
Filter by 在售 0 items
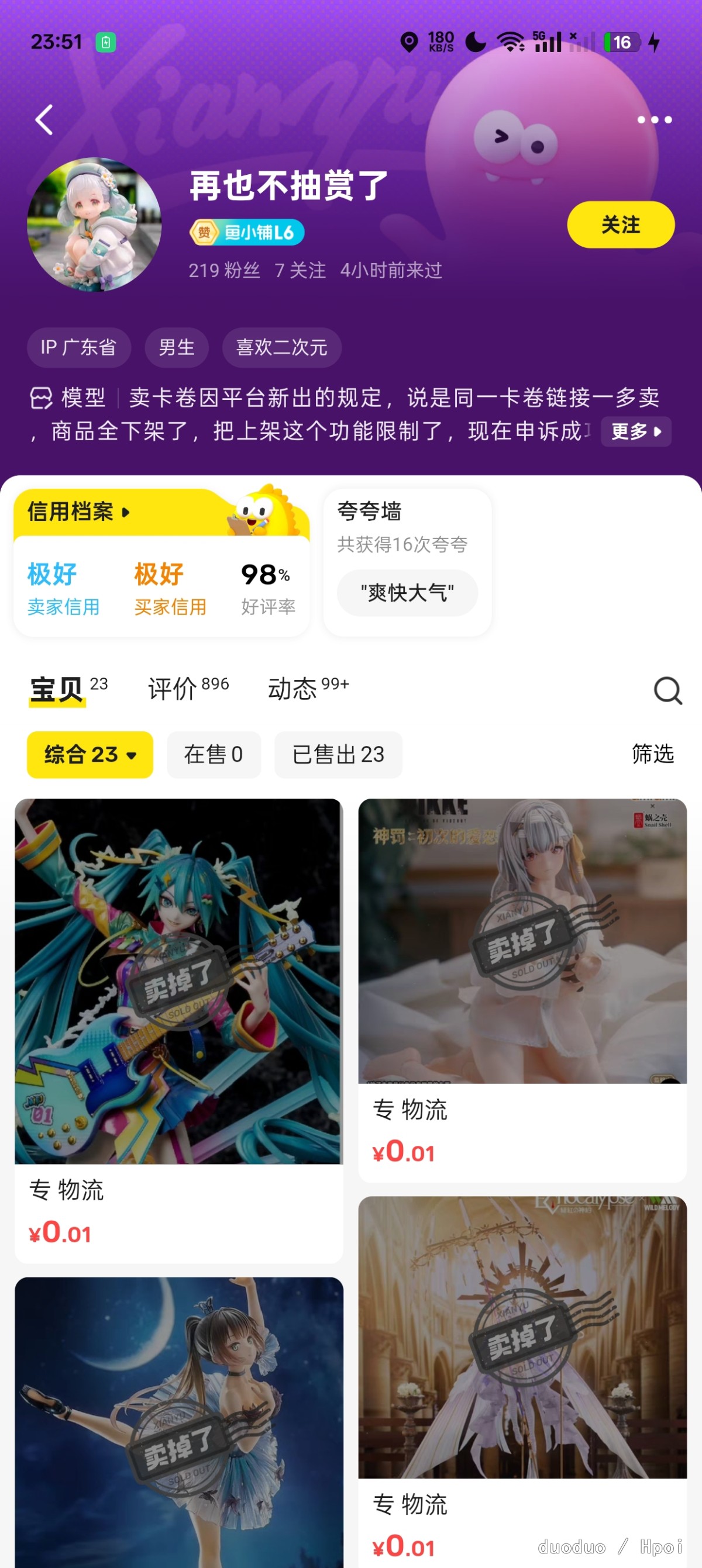(x=214, y=754)
